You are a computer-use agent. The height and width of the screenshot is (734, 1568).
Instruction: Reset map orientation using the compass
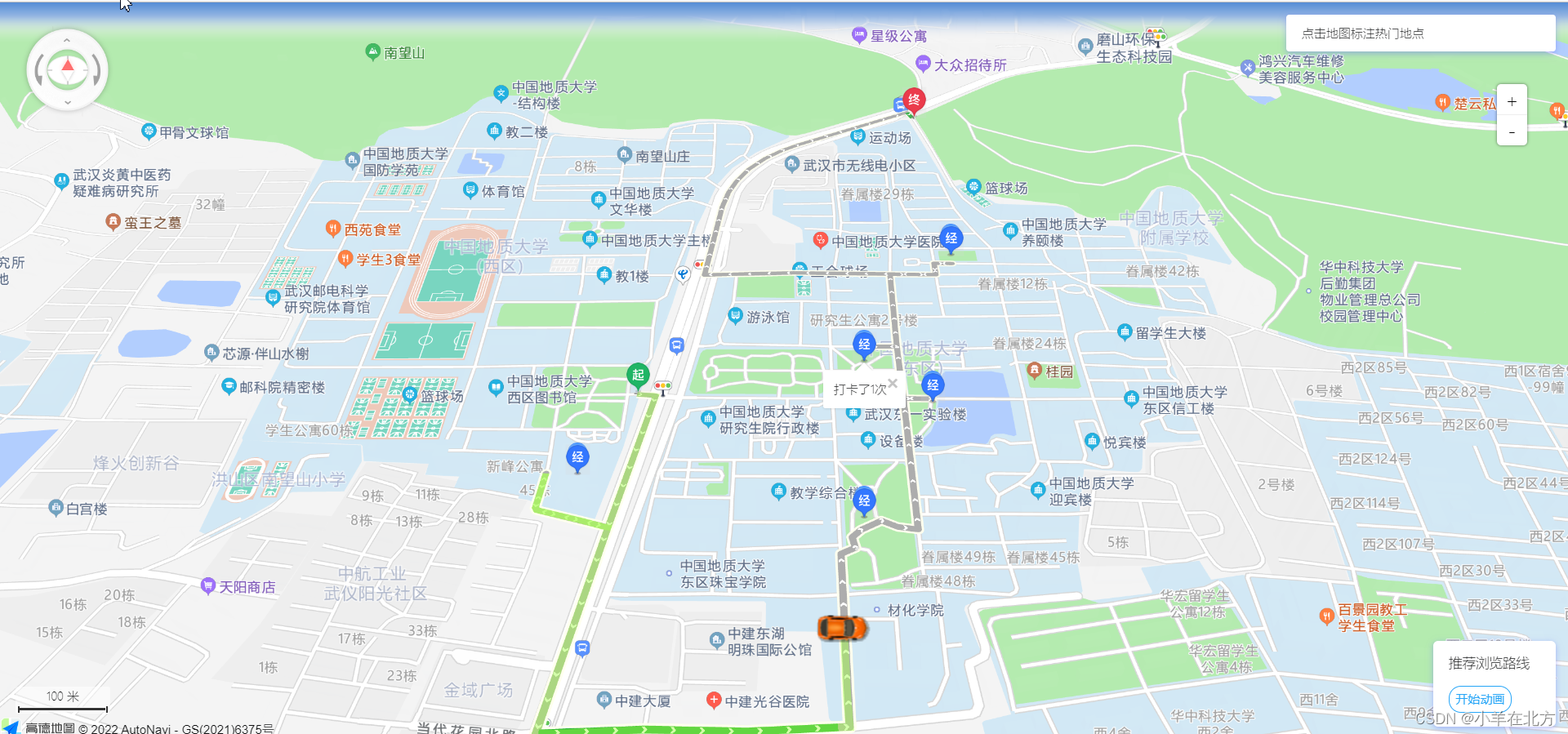pyautogui.click(x=68, y=69)
